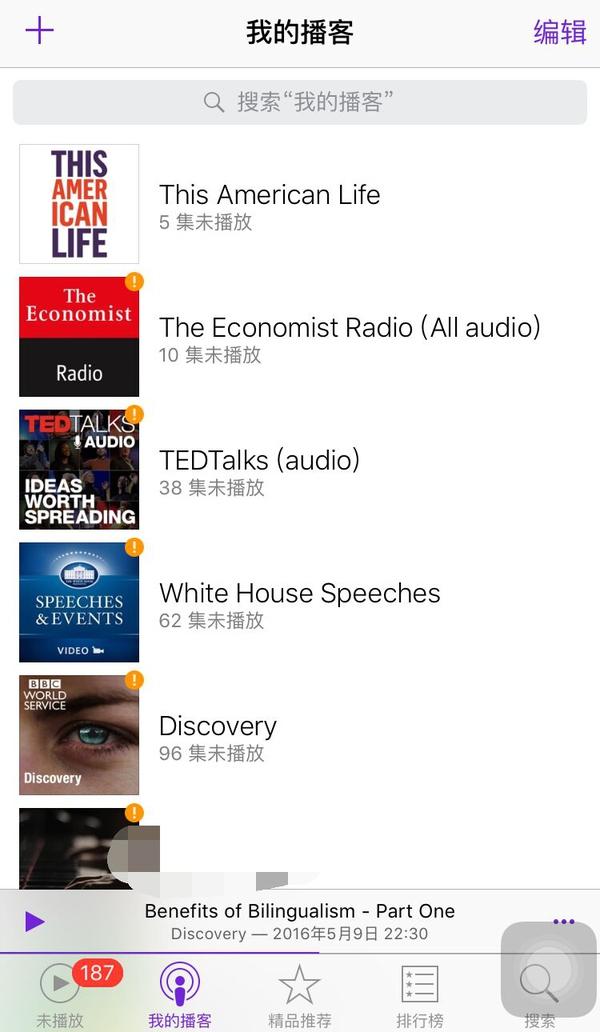Open the 搜索"我的播客" search field

[x=299, y=102]
